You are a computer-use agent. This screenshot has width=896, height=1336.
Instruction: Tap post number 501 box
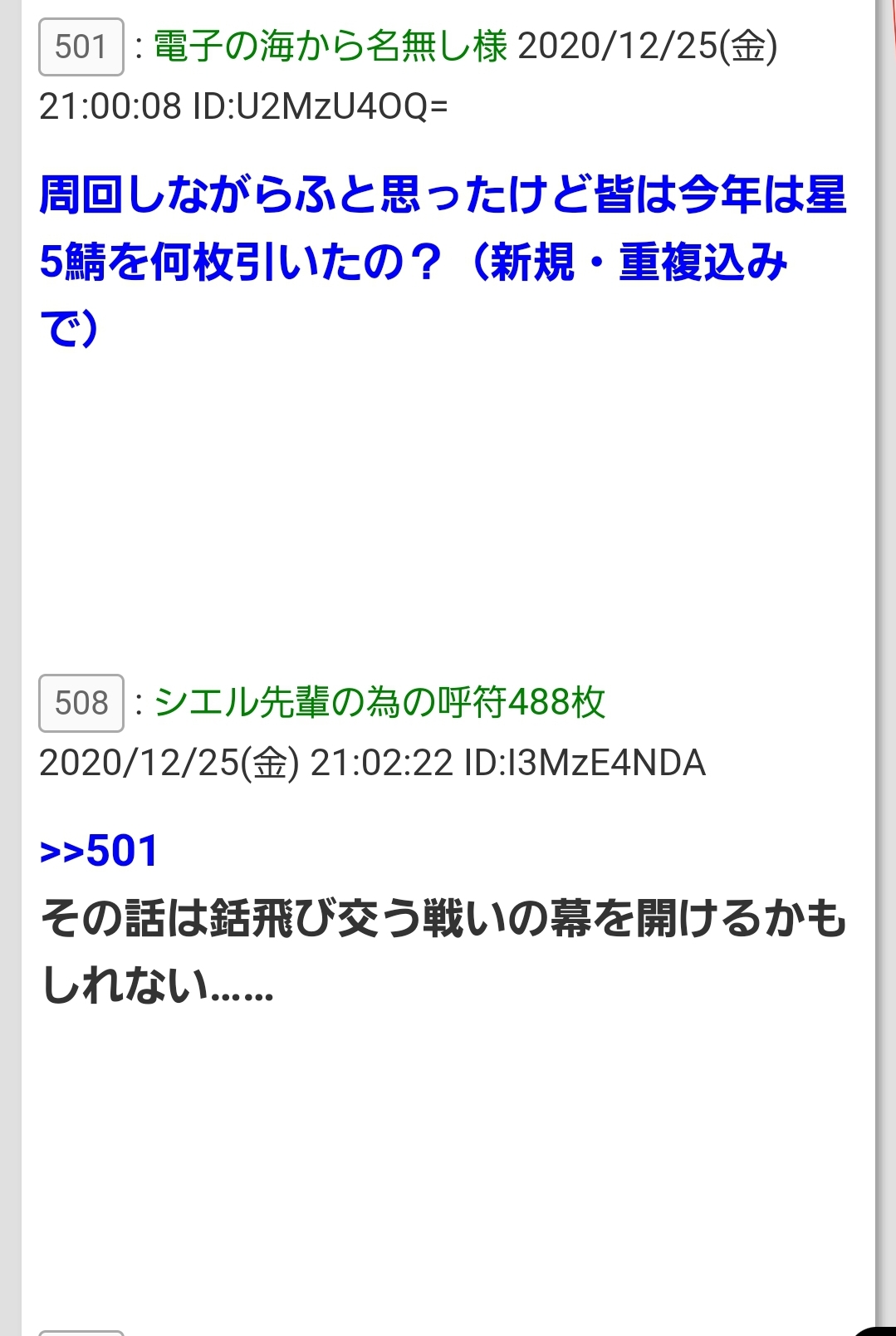(81, 47)
